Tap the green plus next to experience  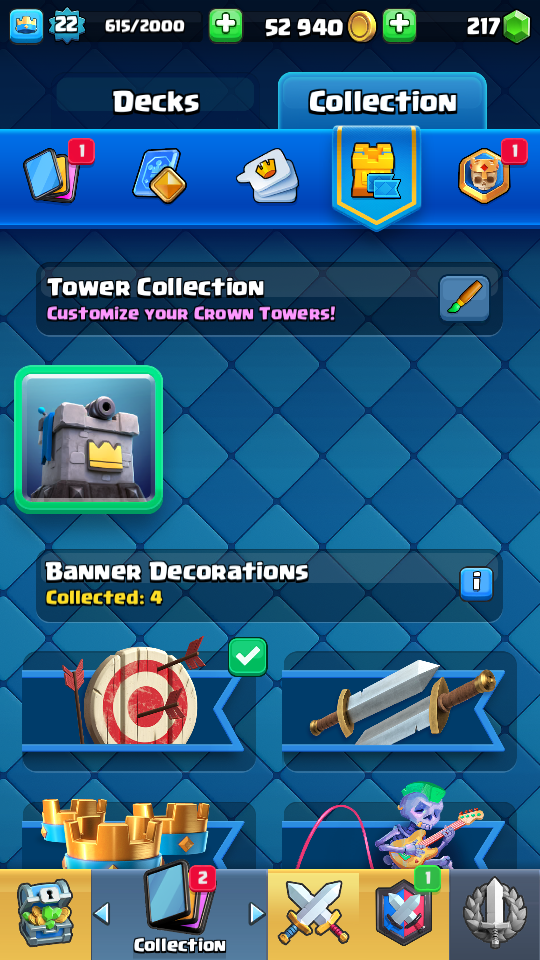pos(225,26)
